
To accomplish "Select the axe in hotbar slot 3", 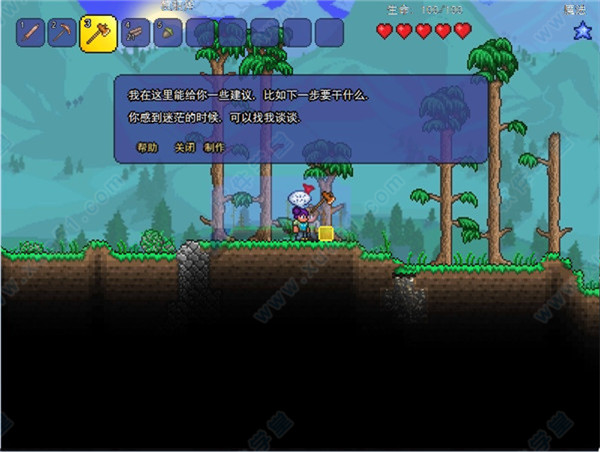I will pyautogui.click(x=98, y=33).
